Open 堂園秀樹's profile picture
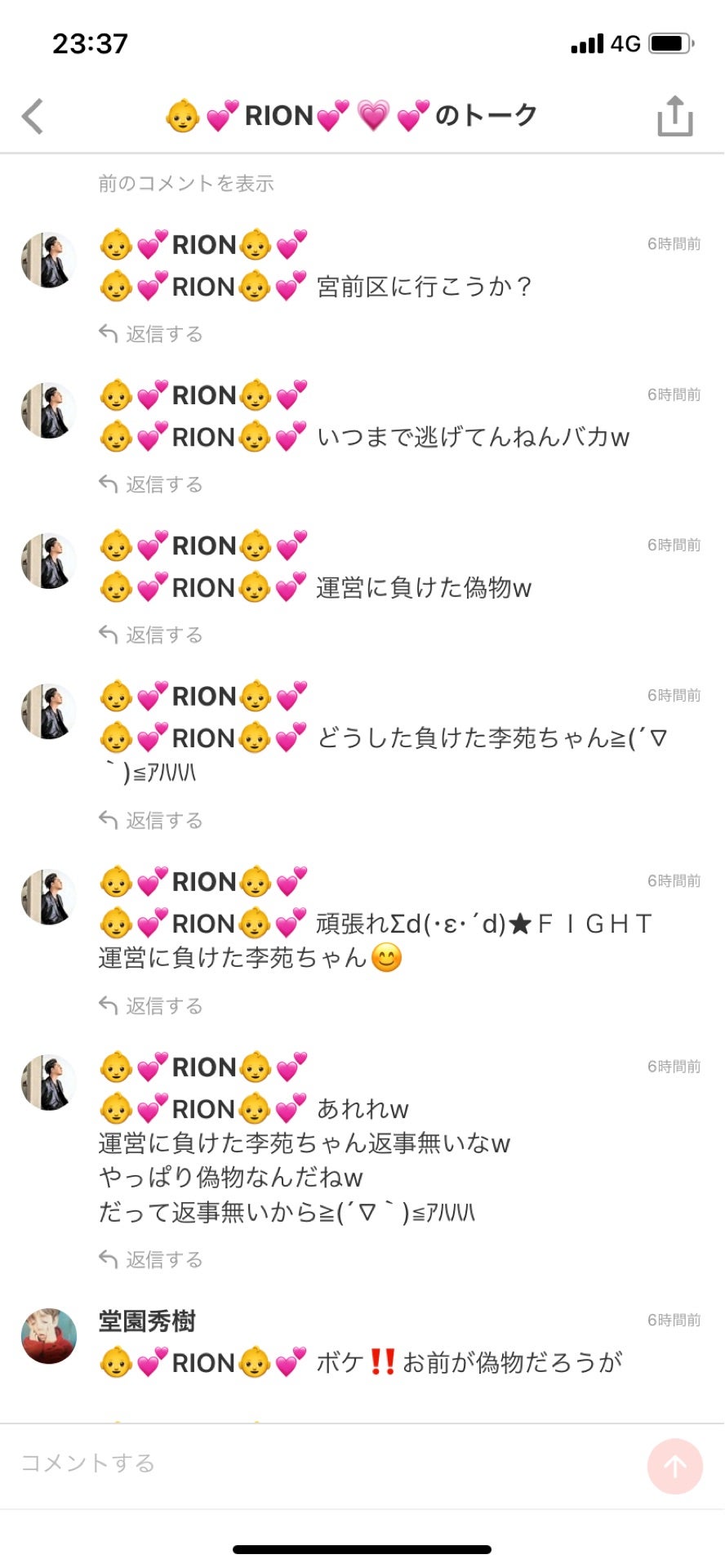The image size is (725, 1568). [x=49, y=1336]
